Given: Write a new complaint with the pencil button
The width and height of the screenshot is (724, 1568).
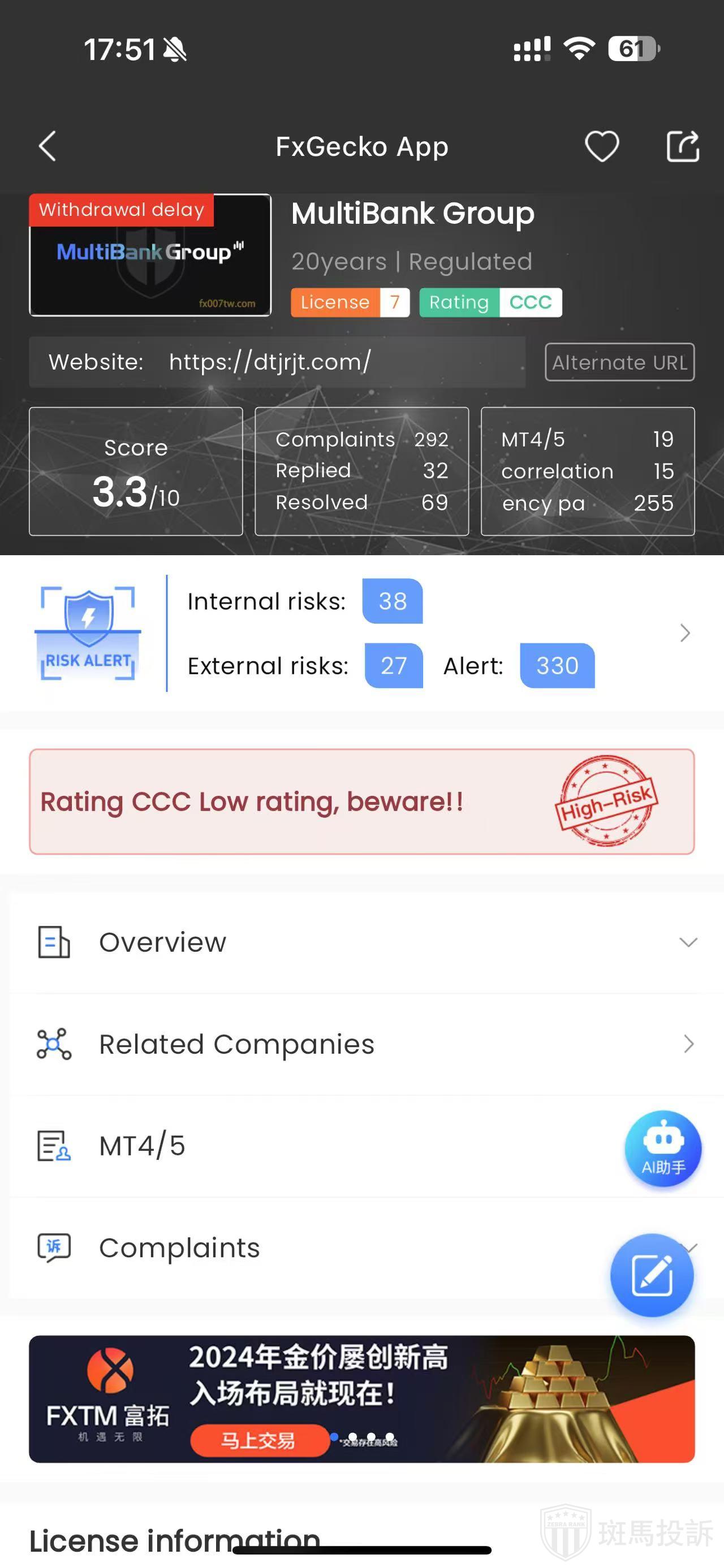Looking at the screenshot, I should tap(652, 1275).
